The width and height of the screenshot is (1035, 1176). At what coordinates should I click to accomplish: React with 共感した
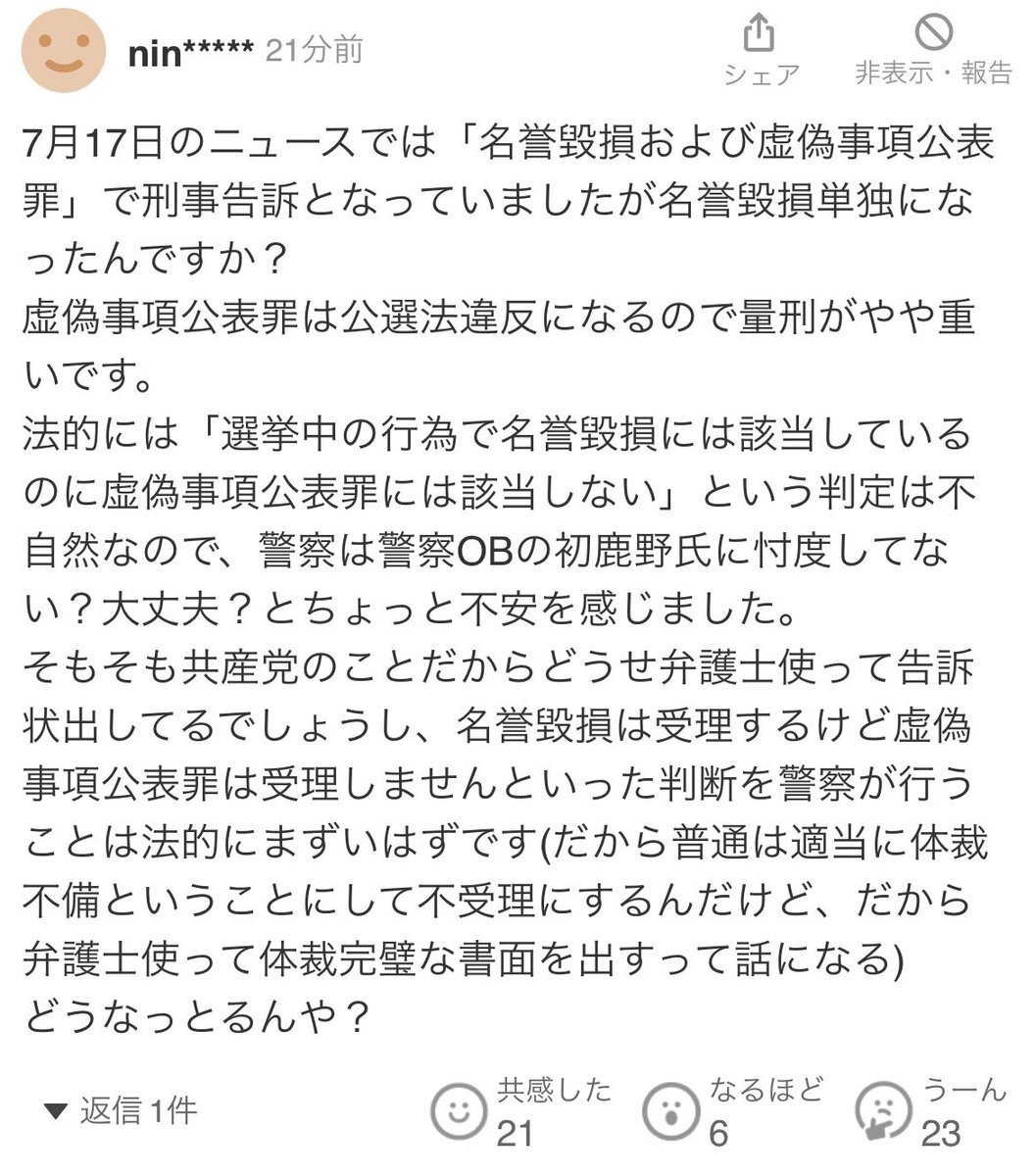460,1111
